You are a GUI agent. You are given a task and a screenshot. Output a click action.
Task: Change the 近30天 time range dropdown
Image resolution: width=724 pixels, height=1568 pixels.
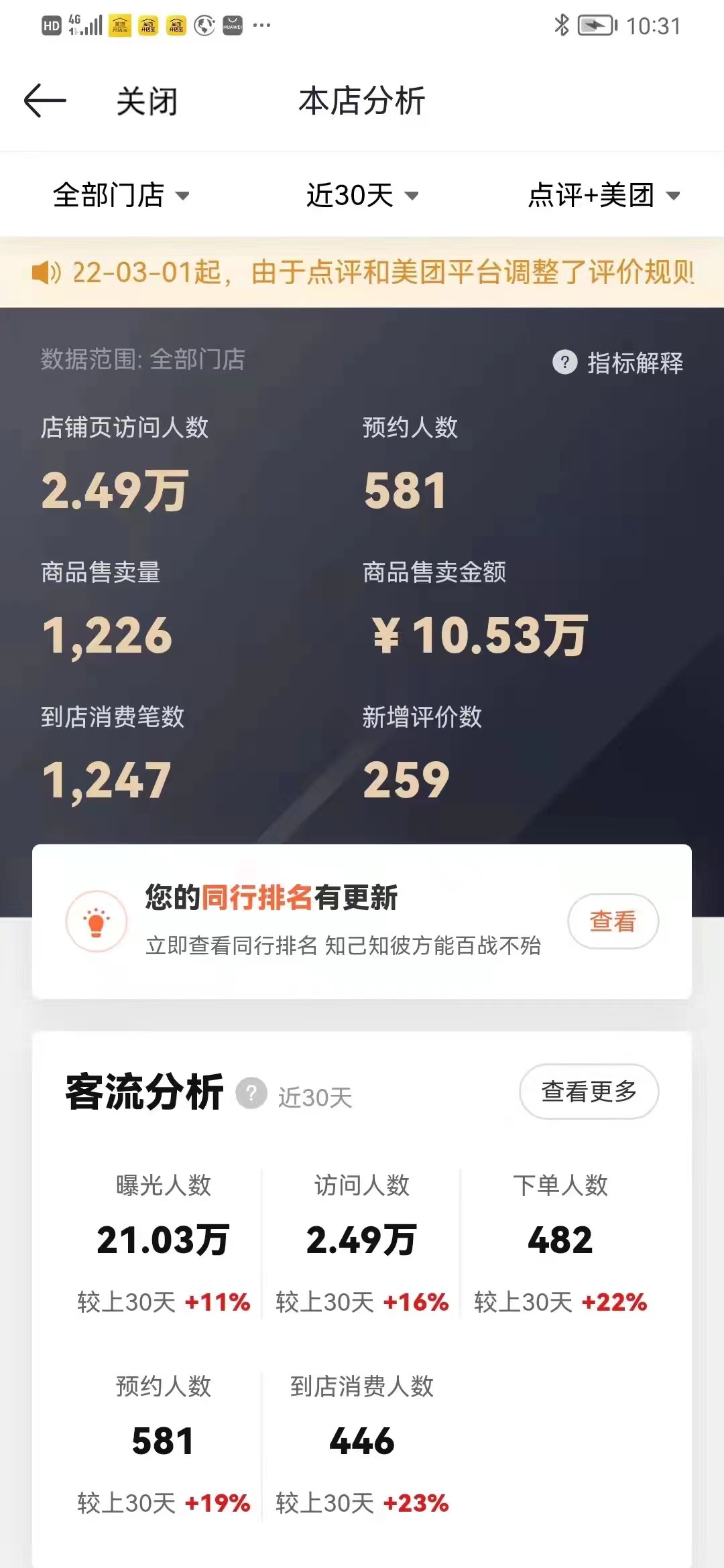coord(362,196)
